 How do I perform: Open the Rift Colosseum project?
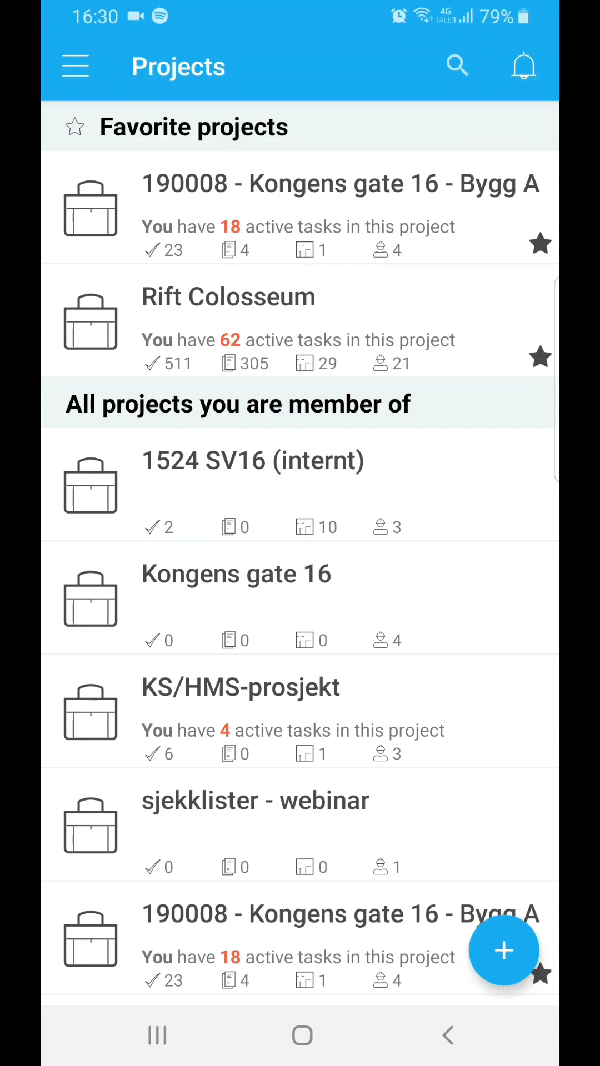(x=300, y=320)
